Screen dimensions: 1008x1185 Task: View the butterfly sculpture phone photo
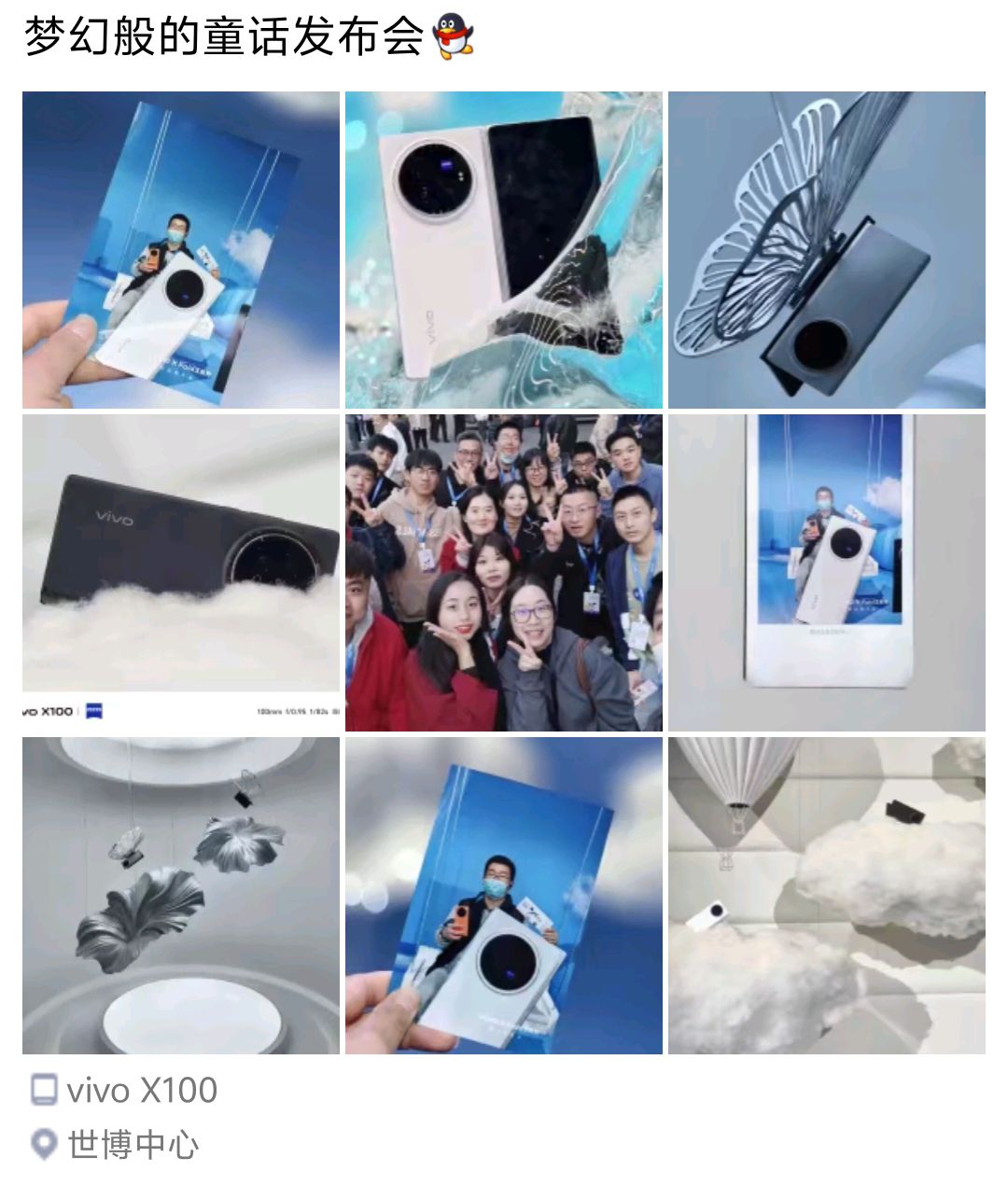(827, 250)
